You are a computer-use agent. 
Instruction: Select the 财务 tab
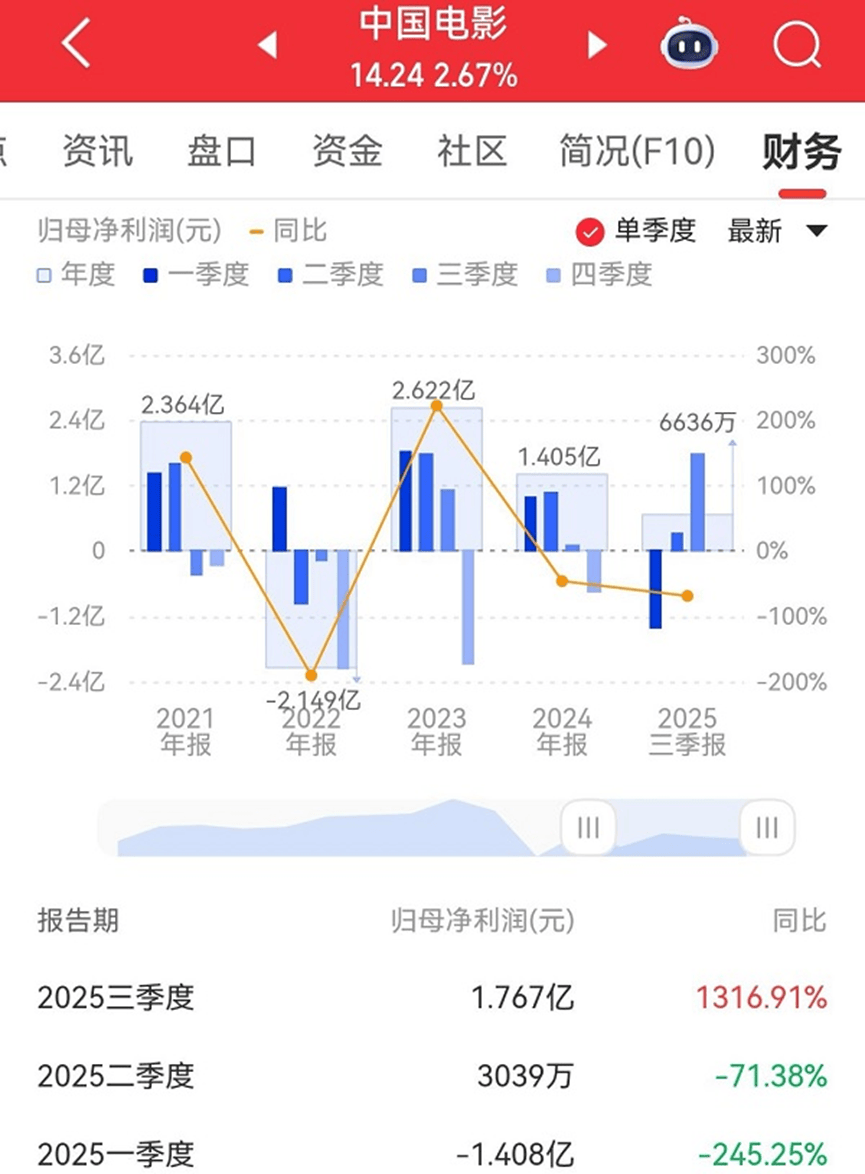coord(802,152)
